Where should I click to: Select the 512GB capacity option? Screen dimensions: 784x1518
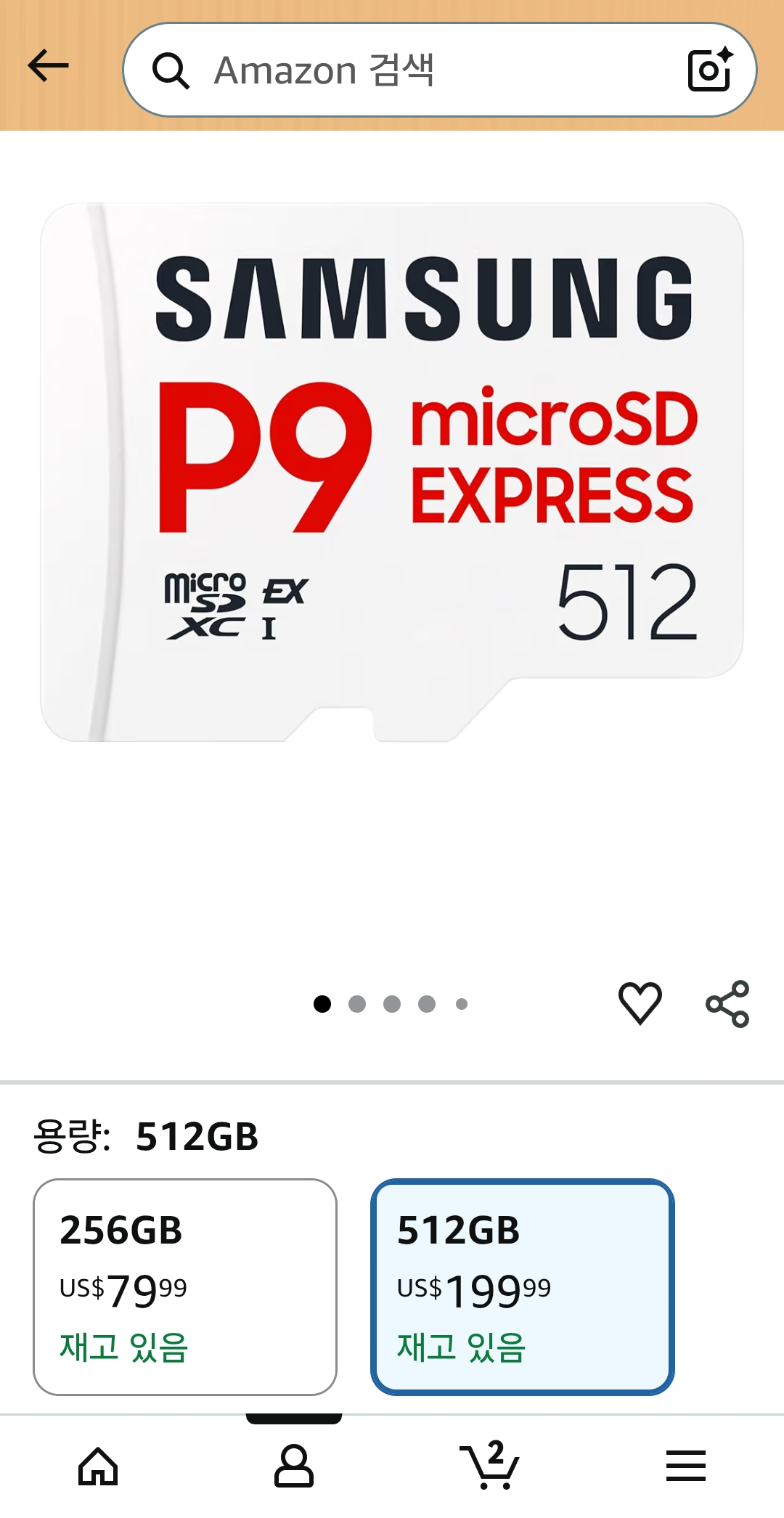[523, 1286]
